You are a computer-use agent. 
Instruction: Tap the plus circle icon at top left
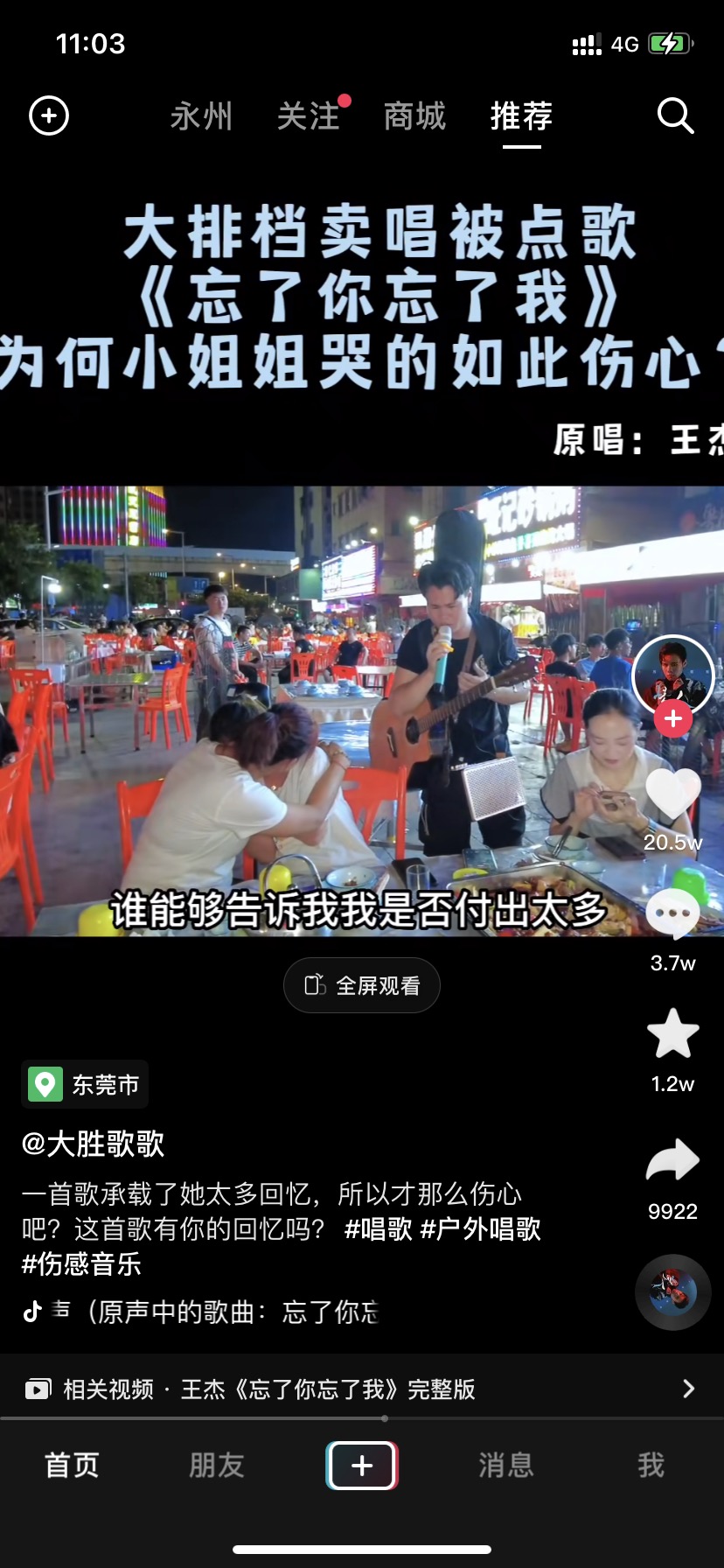click(49, 115)
